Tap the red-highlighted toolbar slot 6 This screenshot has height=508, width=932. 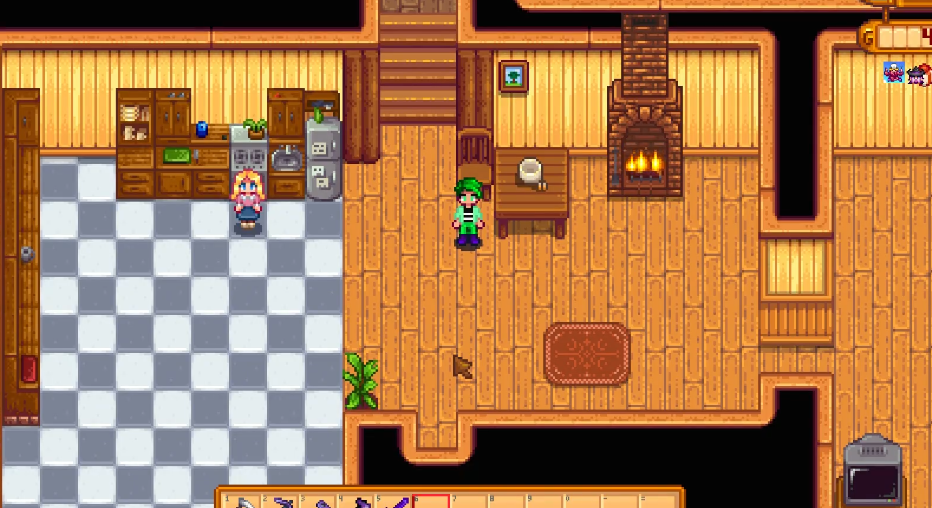432,502
